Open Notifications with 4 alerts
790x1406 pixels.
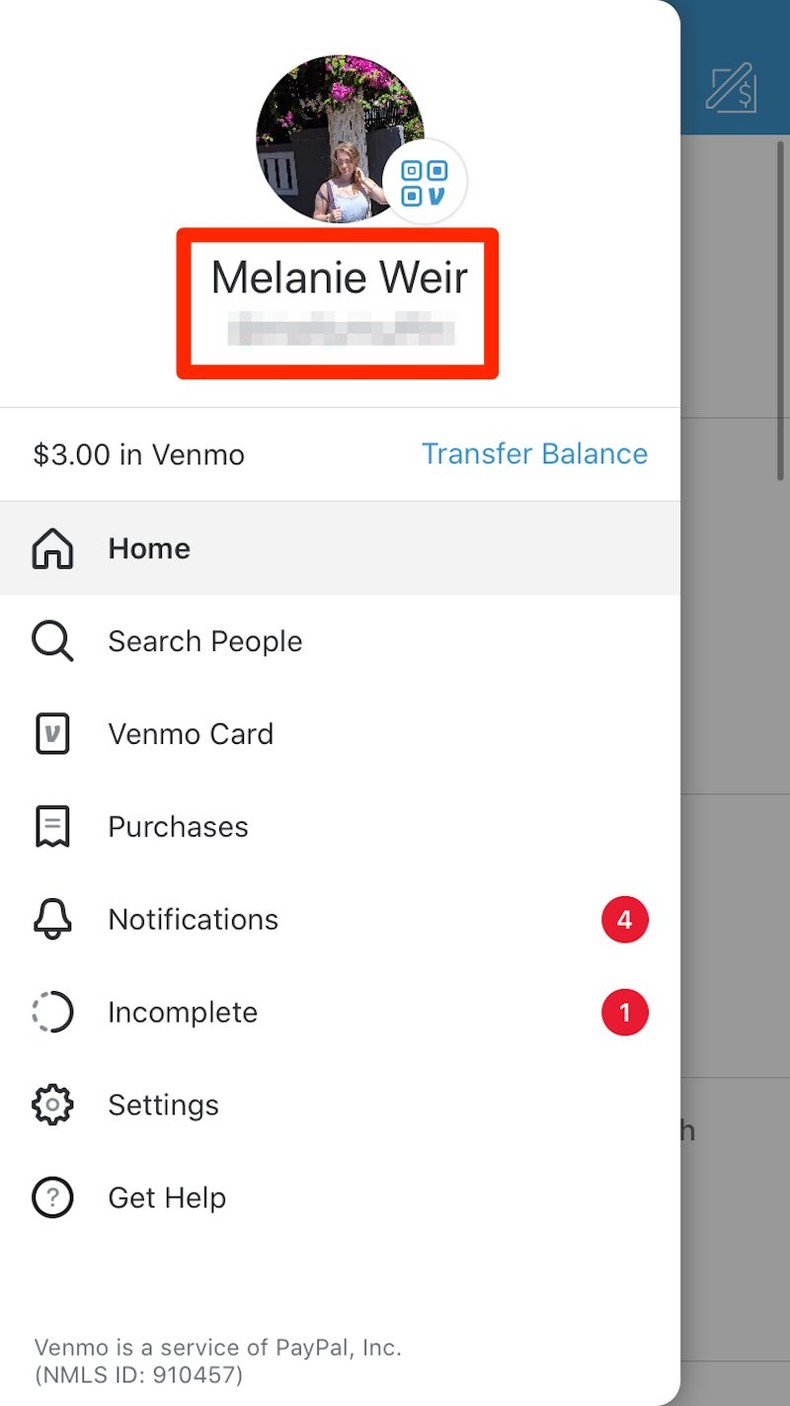[193, 920]
